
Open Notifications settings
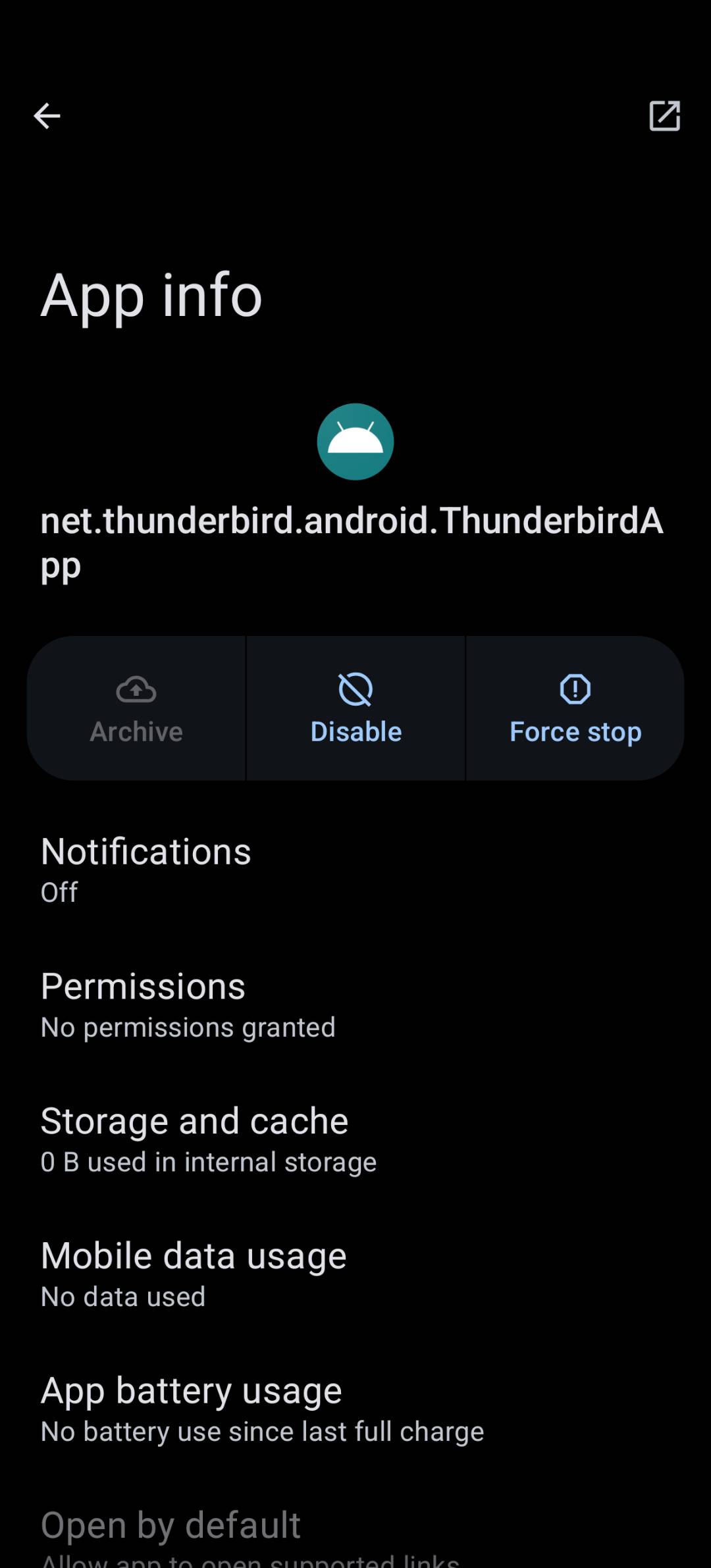point(355,870)
